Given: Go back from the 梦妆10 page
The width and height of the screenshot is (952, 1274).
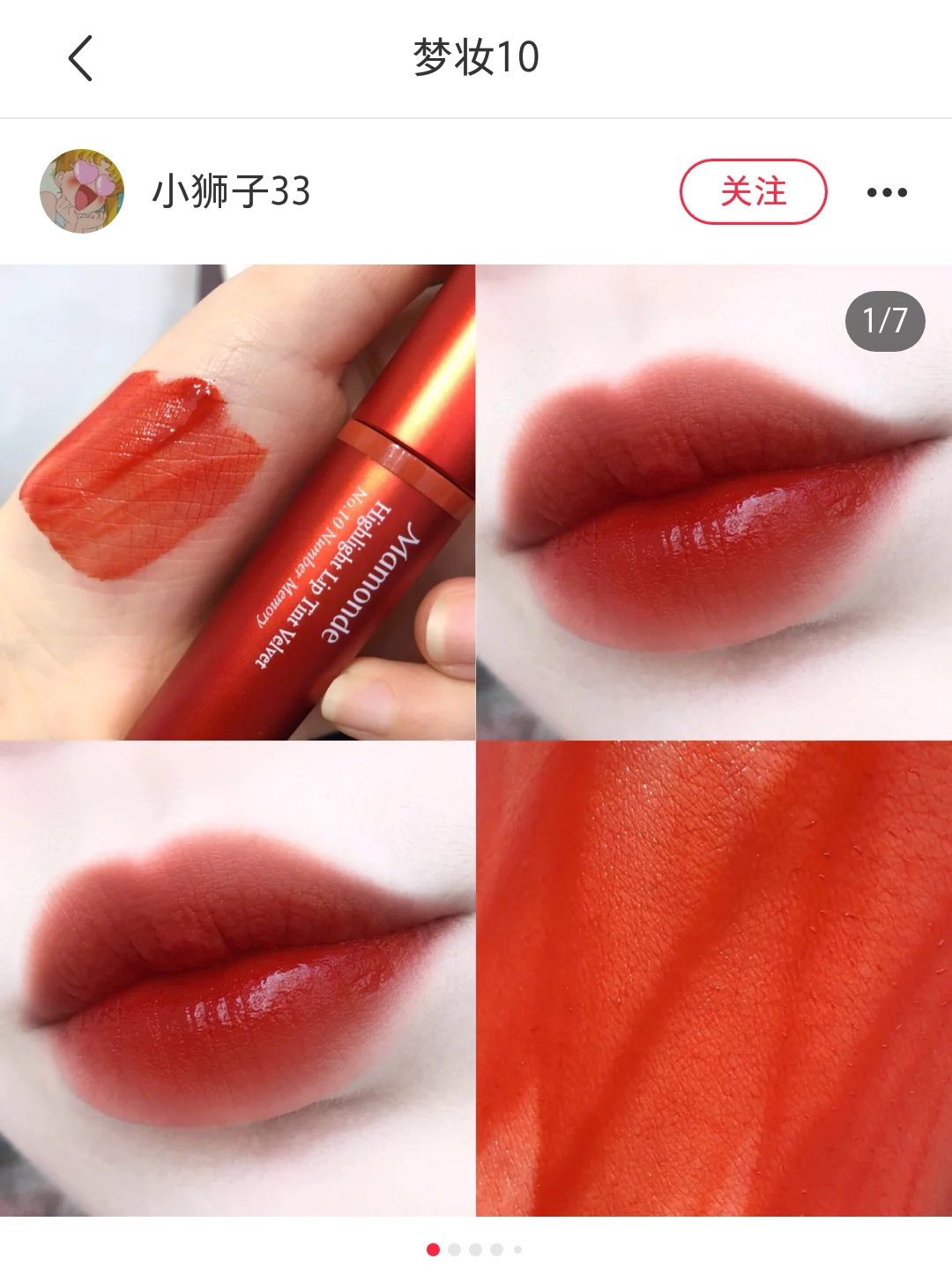Looking at the screenshot, I should point(80,58).
